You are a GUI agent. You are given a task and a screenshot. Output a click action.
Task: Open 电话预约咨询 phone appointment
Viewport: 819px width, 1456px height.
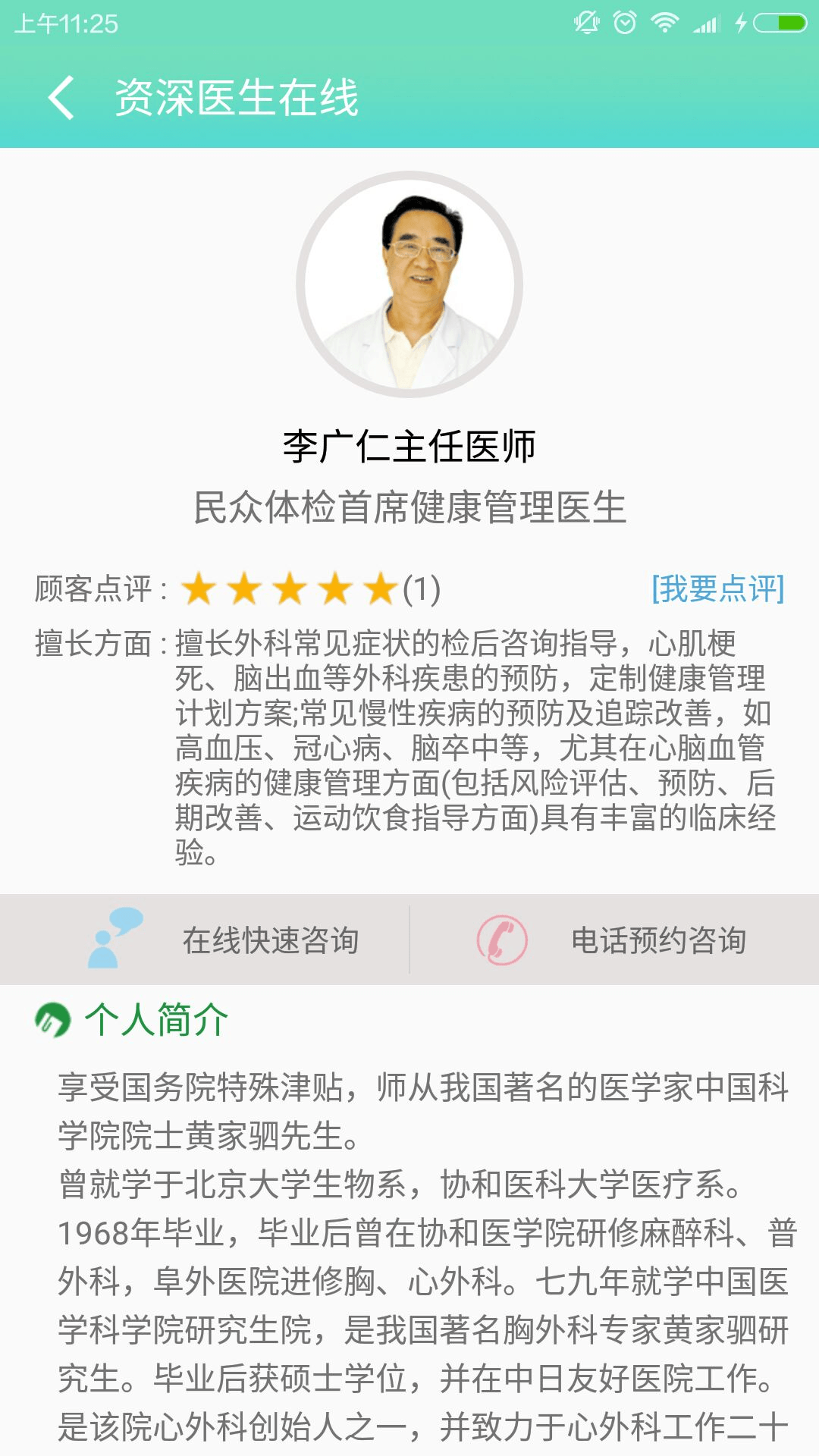coord(614,940)
